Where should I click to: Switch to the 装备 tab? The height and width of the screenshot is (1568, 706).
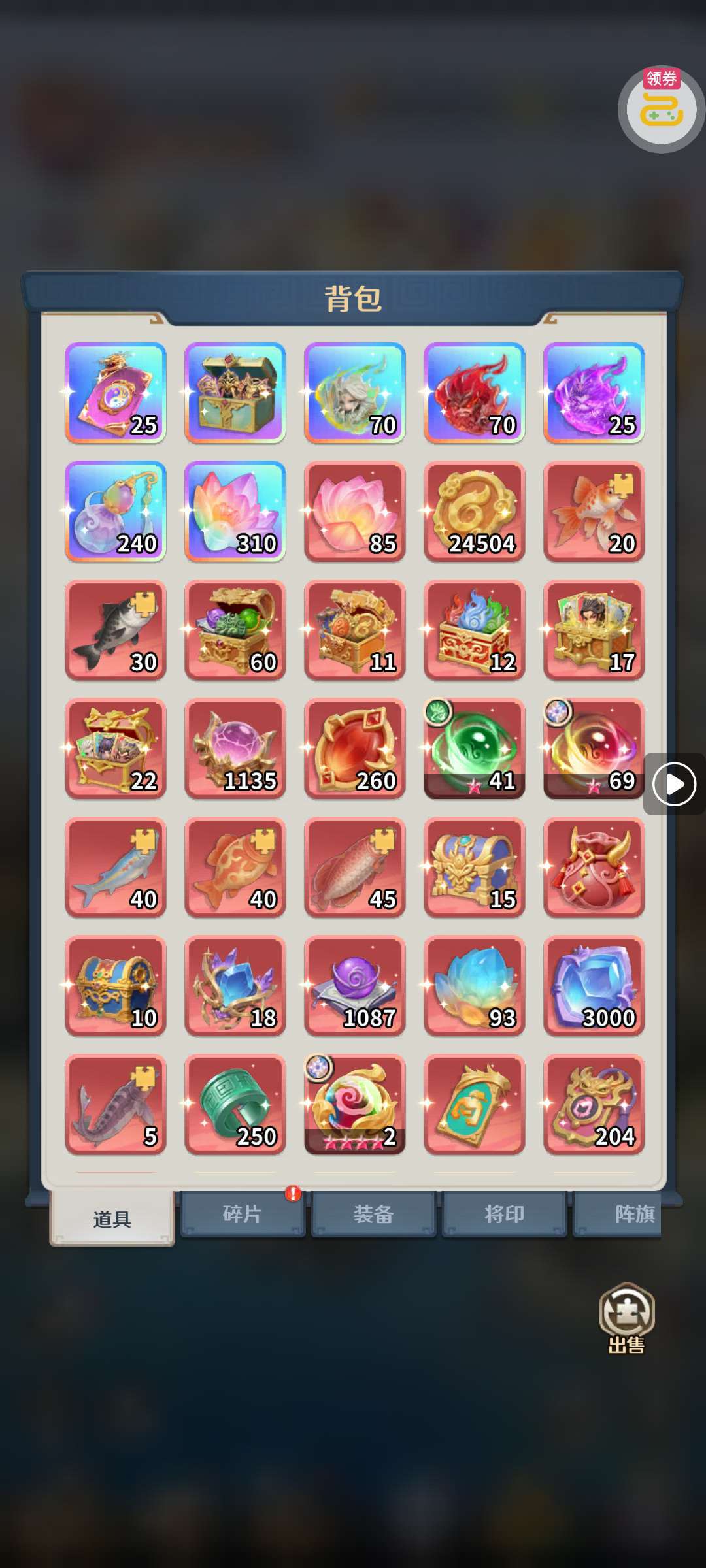[x=373, y=1214]
